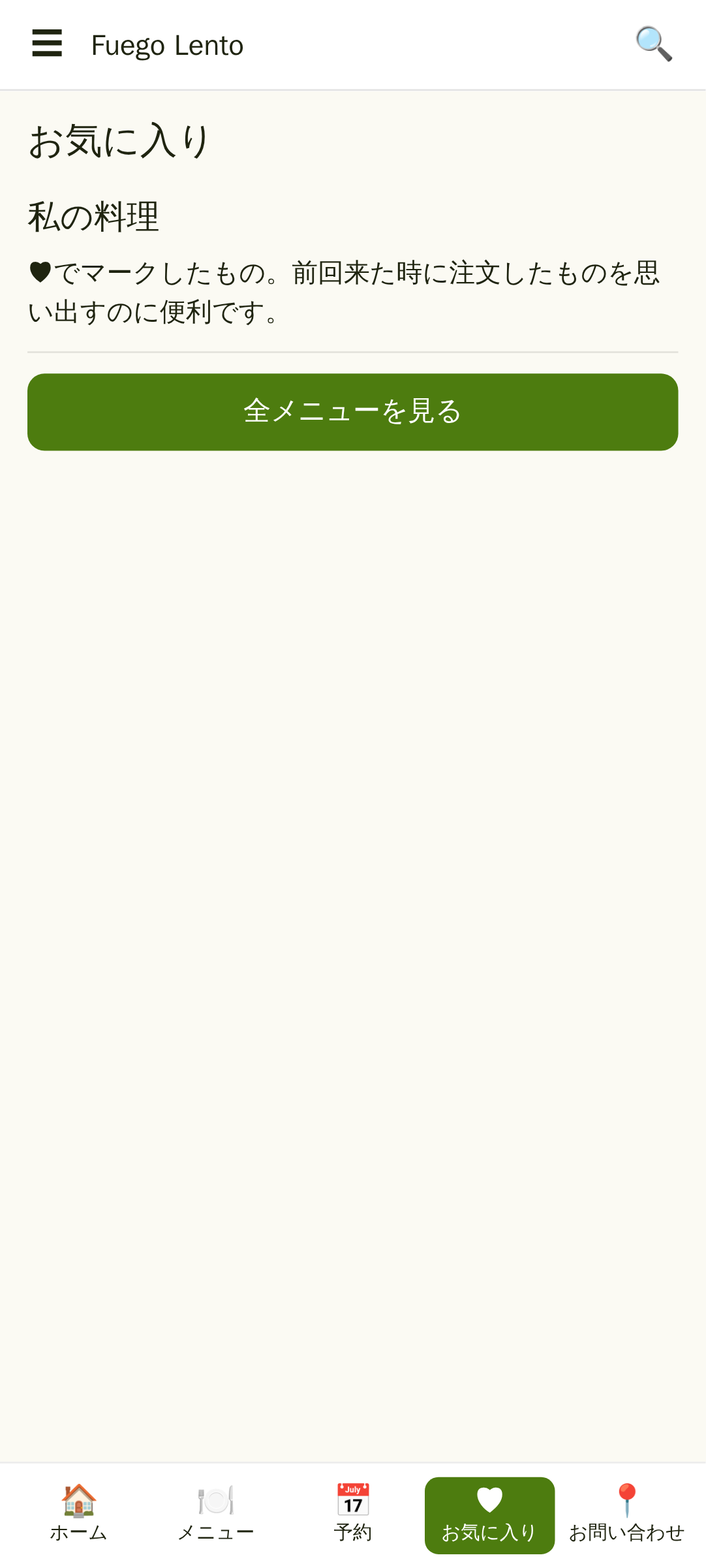Tap the 全メニューを見る button
This screenshot has width=706, height=1568.
pos(352,412)
